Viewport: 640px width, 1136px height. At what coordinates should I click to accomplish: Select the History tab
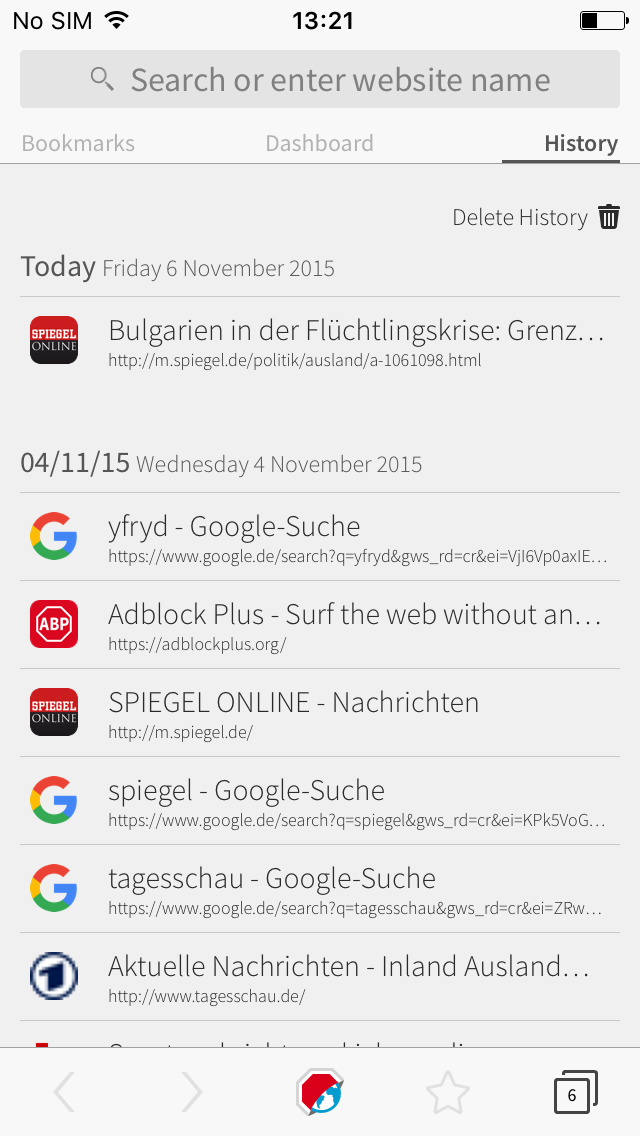(581, 143)
